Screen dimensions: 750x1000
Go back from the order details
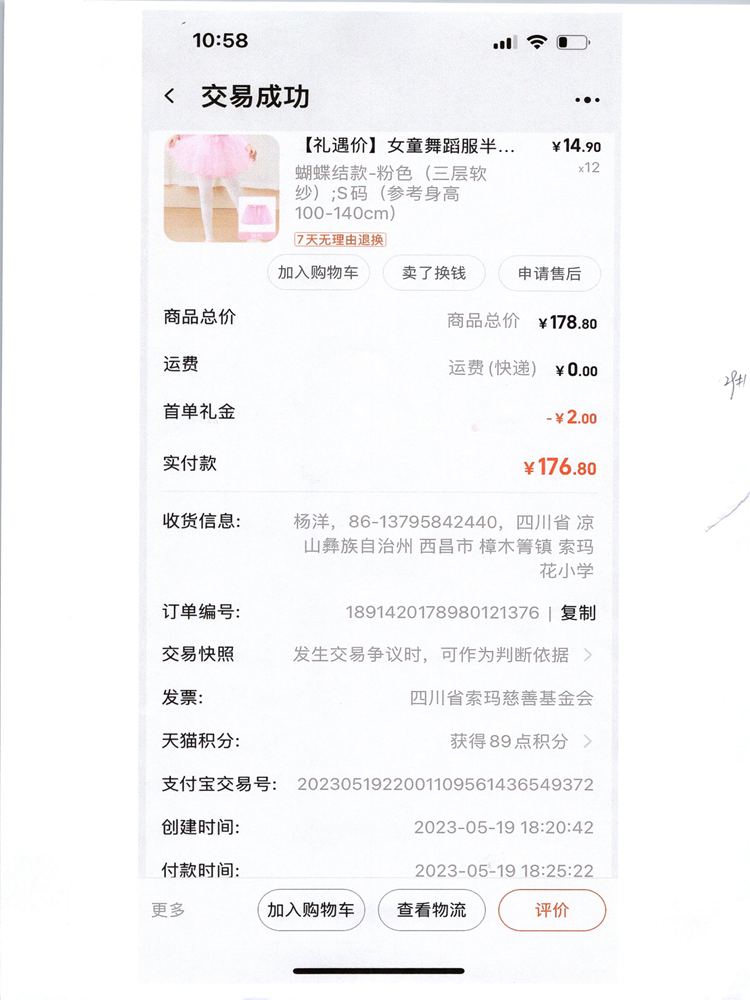click(170, 96)
